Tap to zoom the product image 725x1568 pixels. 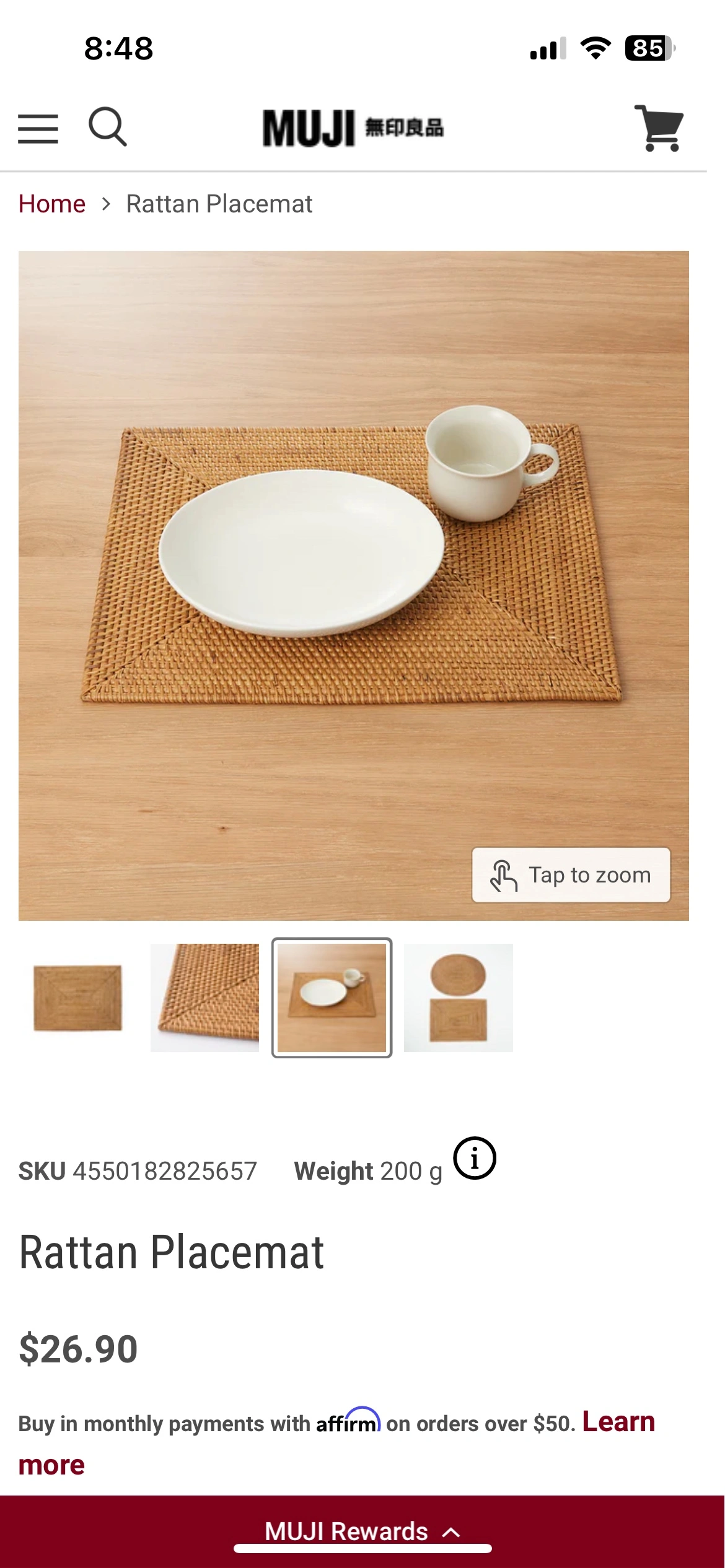click(x=571, y=875)
